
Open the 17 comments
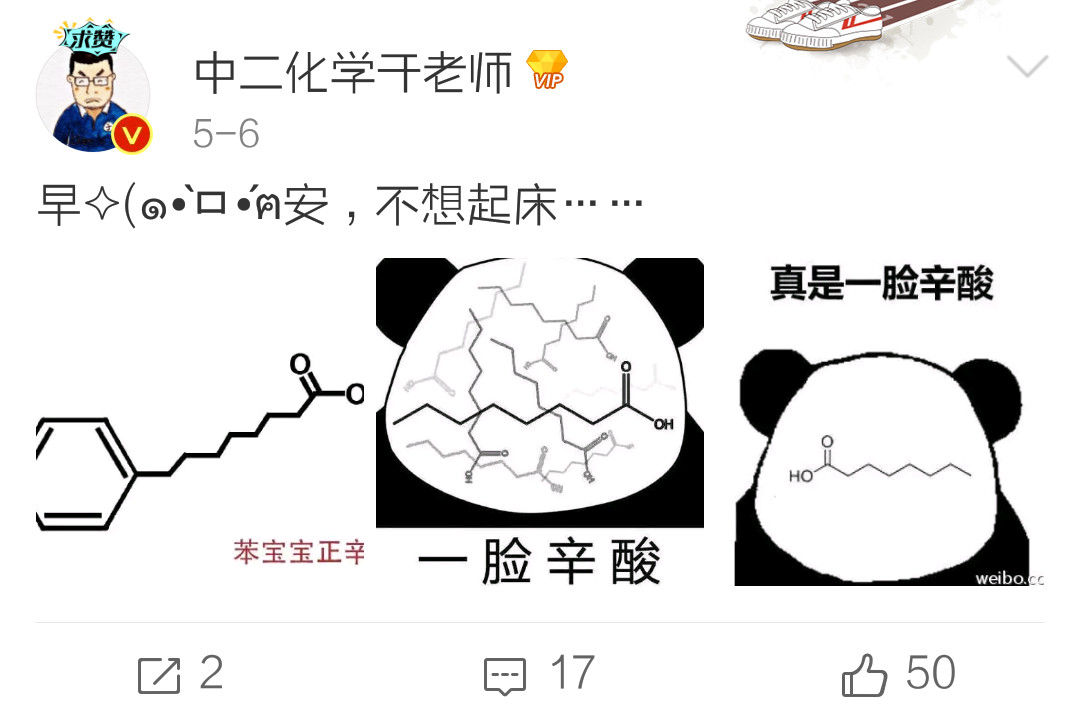(539, 675)
